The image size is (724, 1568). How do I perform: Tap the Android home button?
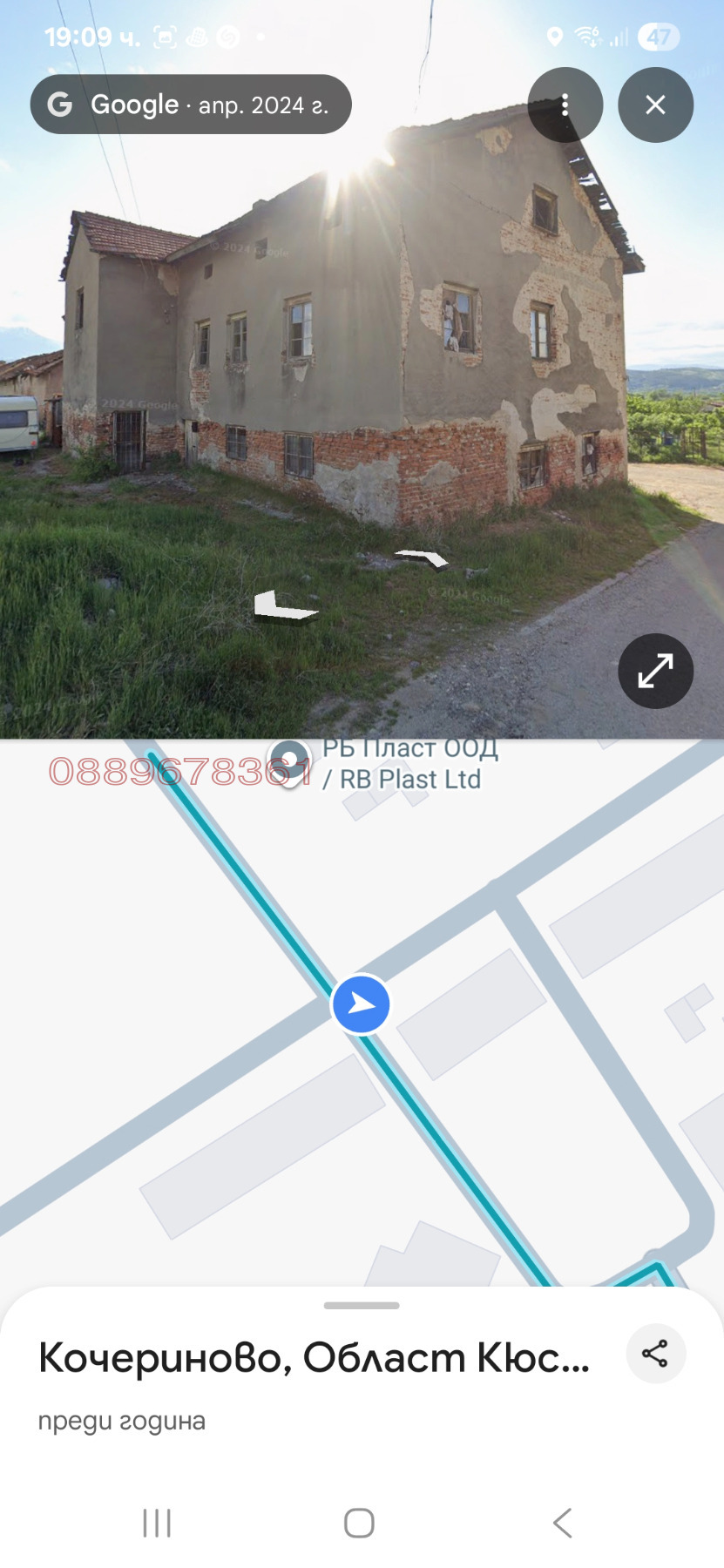(x=361, y=1524)
